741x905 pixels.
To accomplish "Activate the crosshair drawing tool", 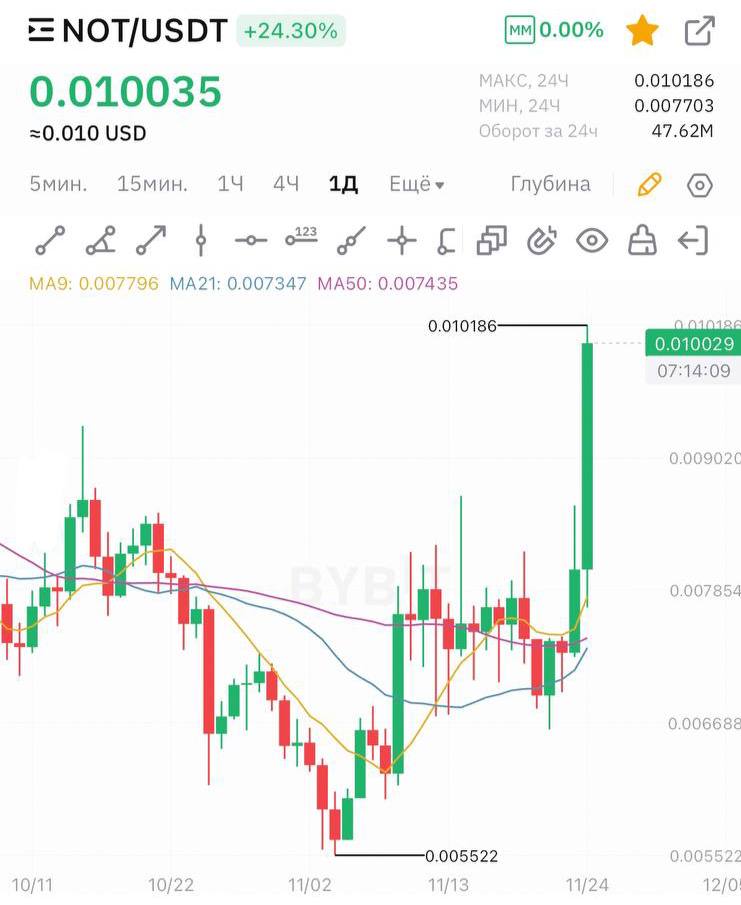I will click(x=402, y=240).
